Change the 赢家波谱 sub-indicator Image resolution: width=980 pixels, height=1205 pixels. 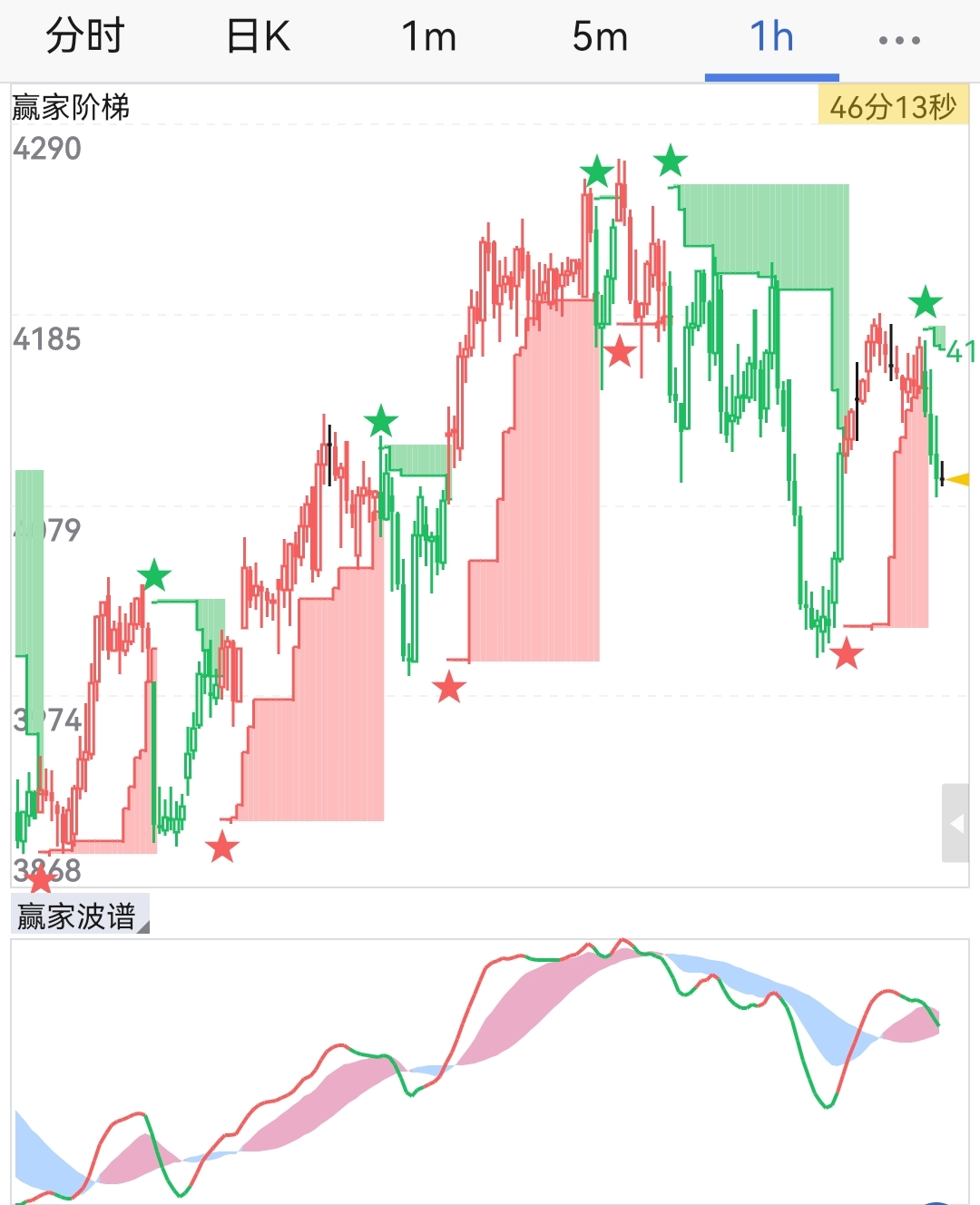[80, 916]
